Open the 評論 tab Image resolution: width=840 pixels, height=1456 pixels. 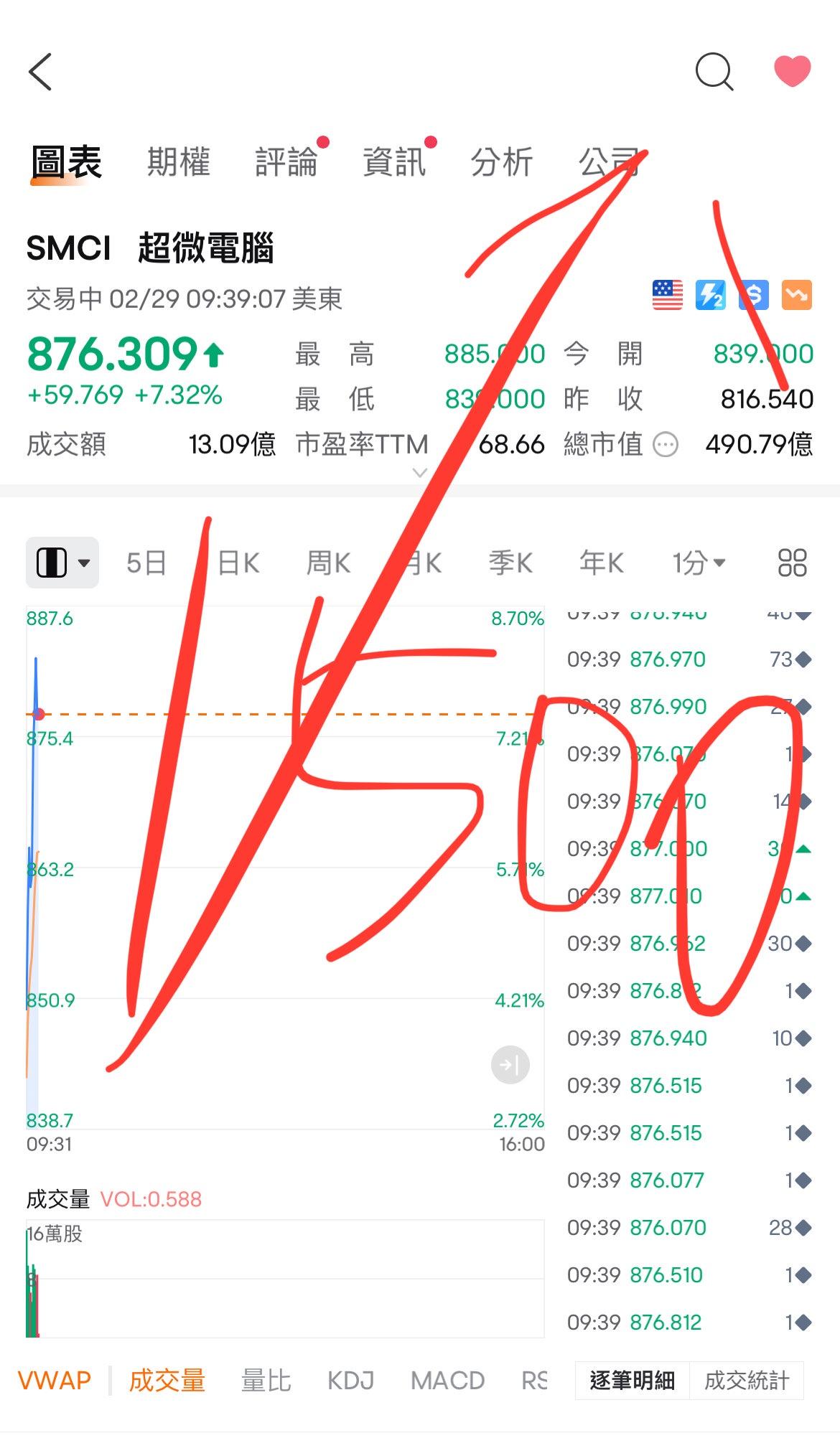click(286, 161)
